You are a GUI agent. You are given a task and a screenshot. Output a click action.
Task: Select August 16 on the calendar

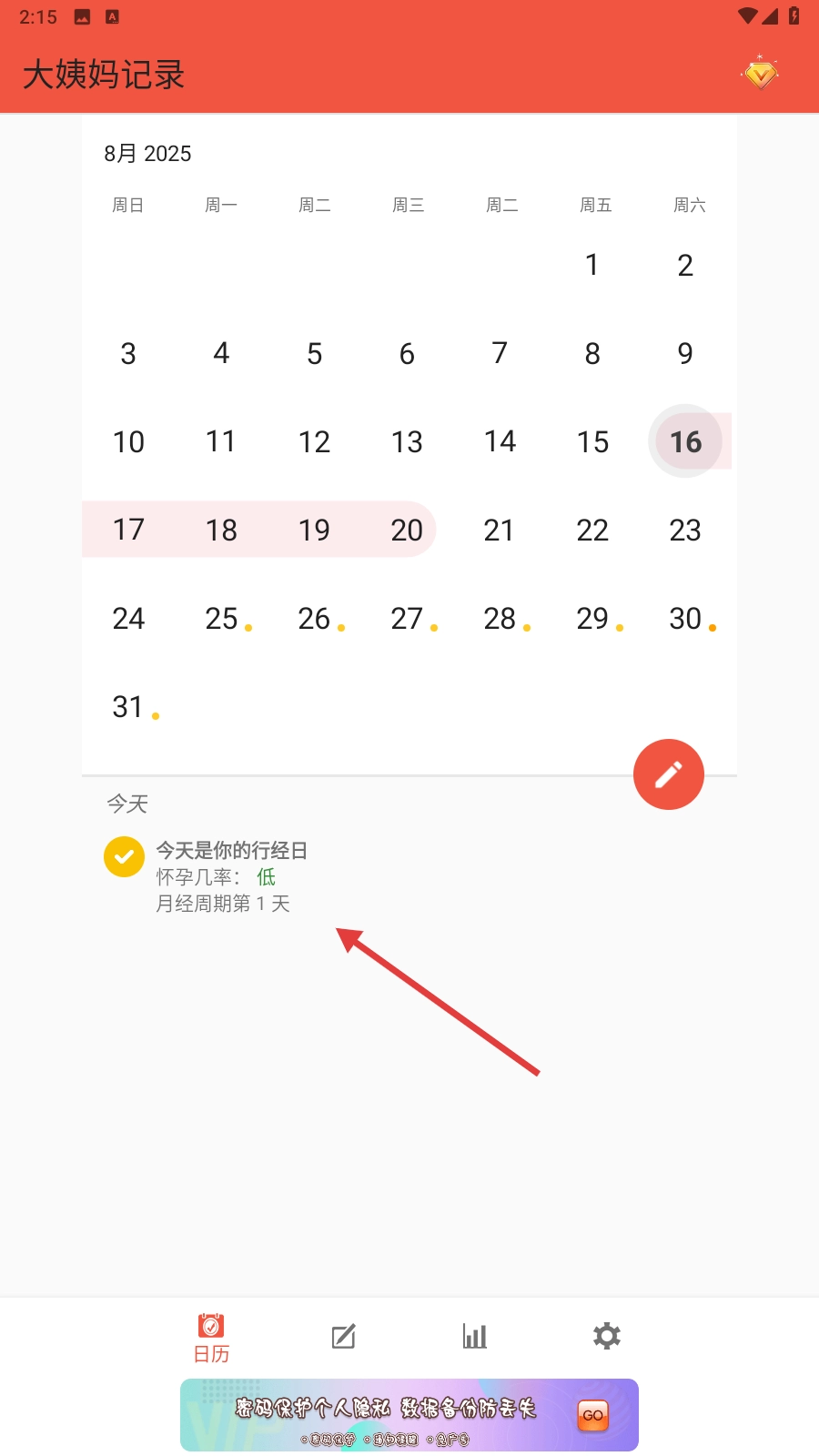tap(685, 441)
